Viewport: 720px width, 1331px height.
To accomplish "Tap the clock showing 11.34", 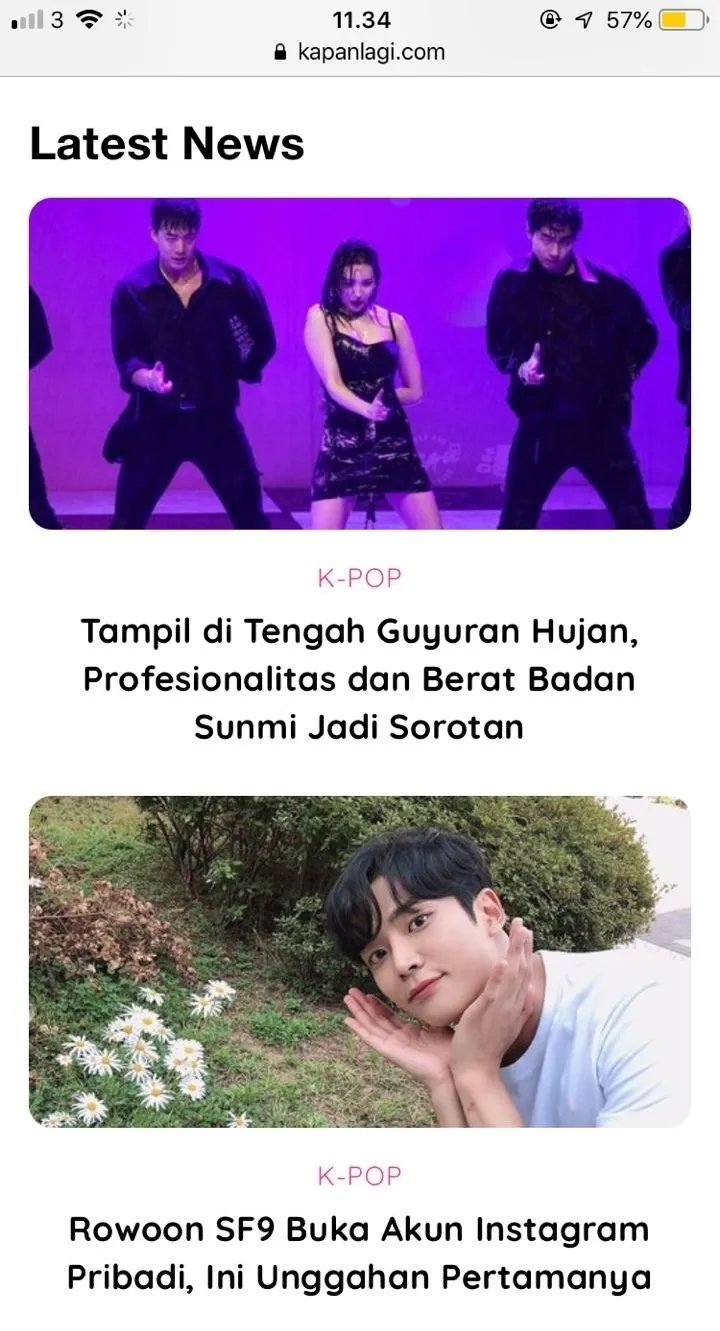I will pos(360,19).
